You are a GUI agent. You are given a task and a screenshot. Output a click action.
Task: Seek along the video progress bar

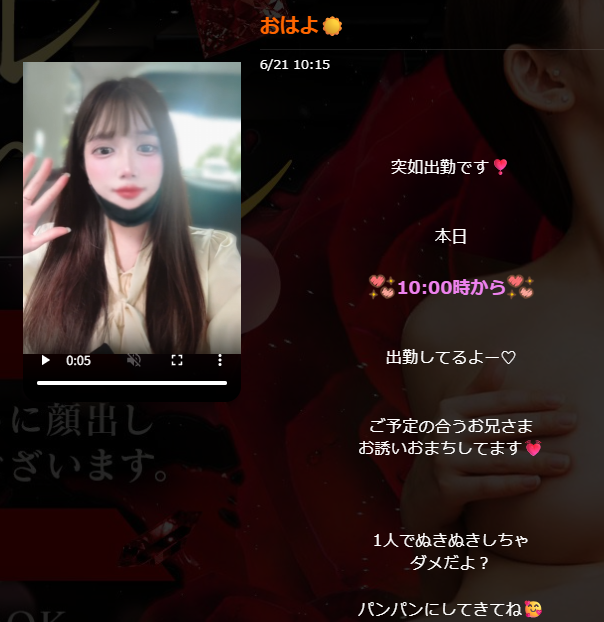(x=131, y=383)
